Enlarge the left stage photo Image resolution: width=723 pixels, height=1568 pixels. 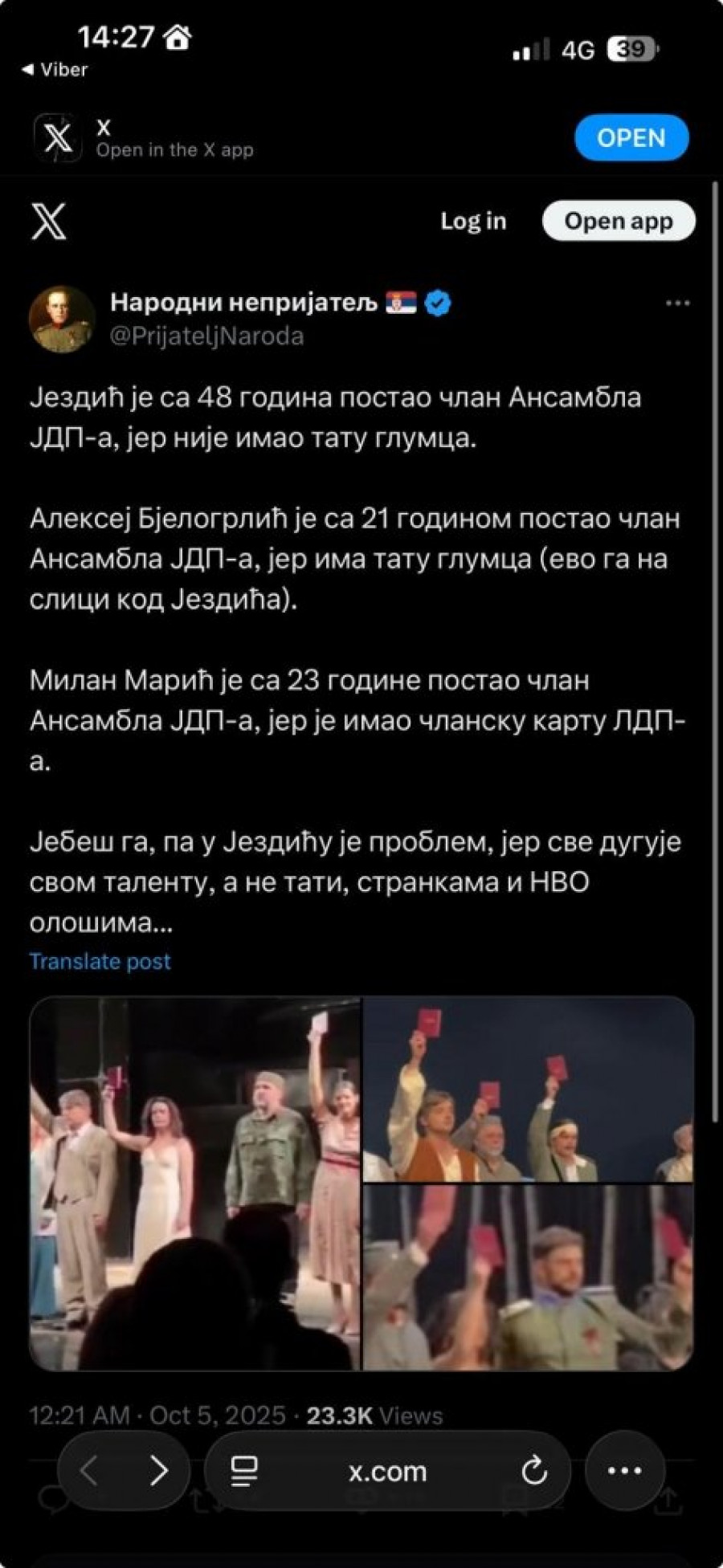(195, 1183)
